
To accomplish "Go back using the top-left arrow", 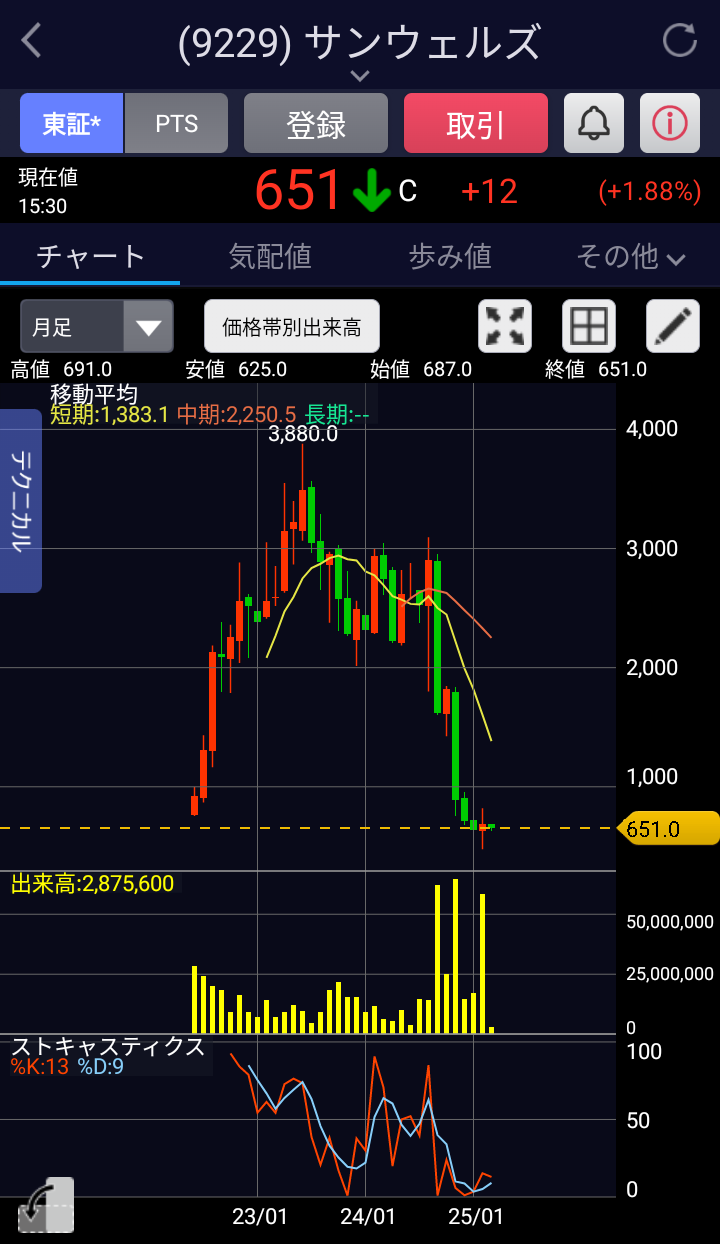I will [x=32, y=41].
